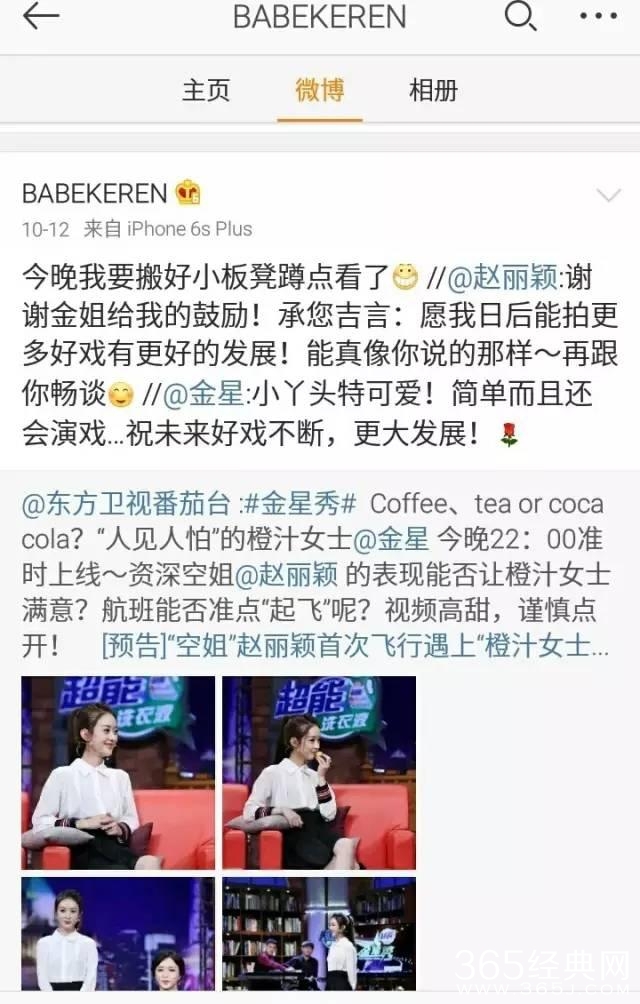The height and width of the screenshot is (1004, 640).
Task: Select the 微博 tab
Action: 319,90
